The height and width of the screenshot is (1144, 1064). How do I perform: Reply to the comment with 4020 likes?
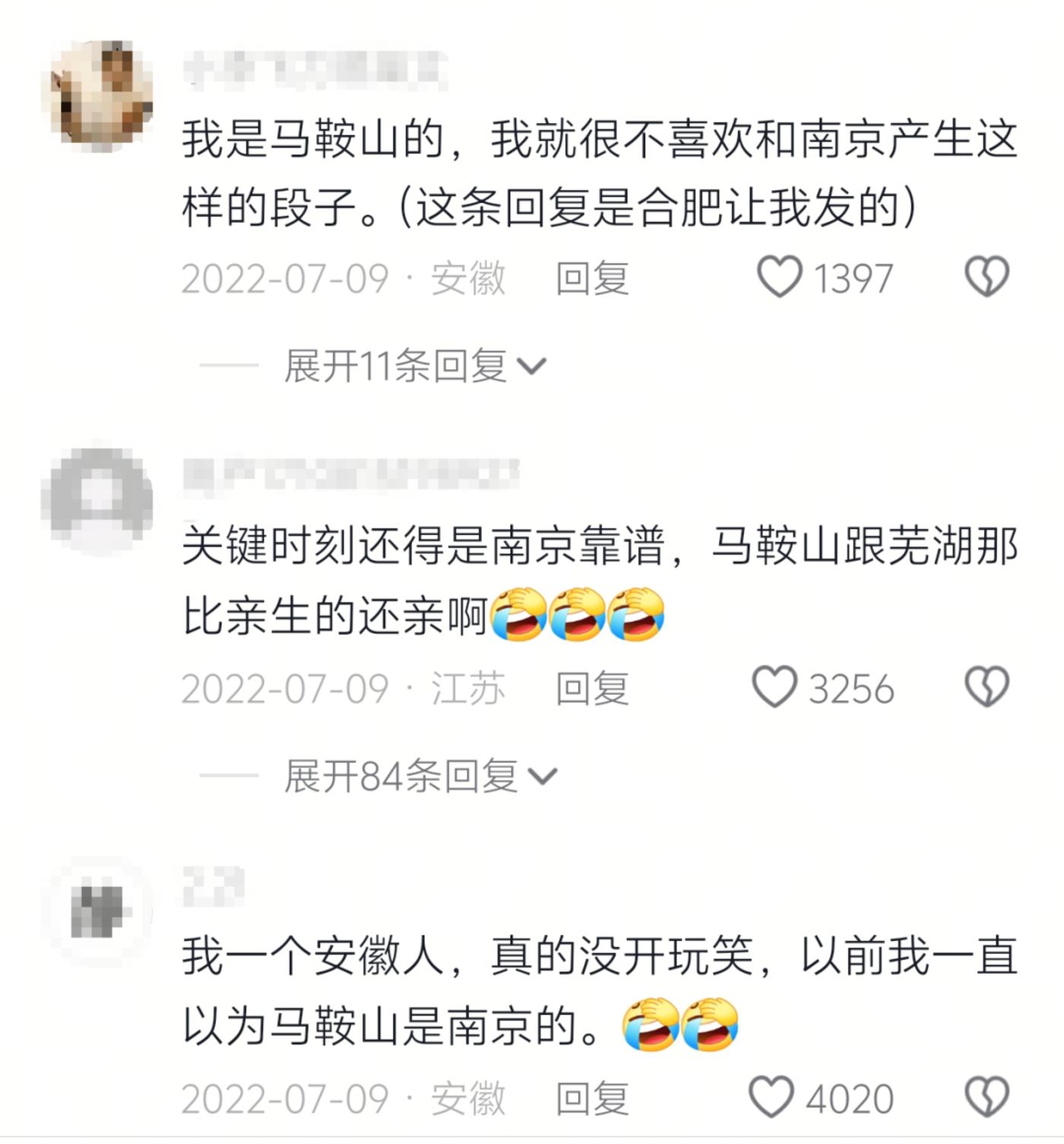592,1098
